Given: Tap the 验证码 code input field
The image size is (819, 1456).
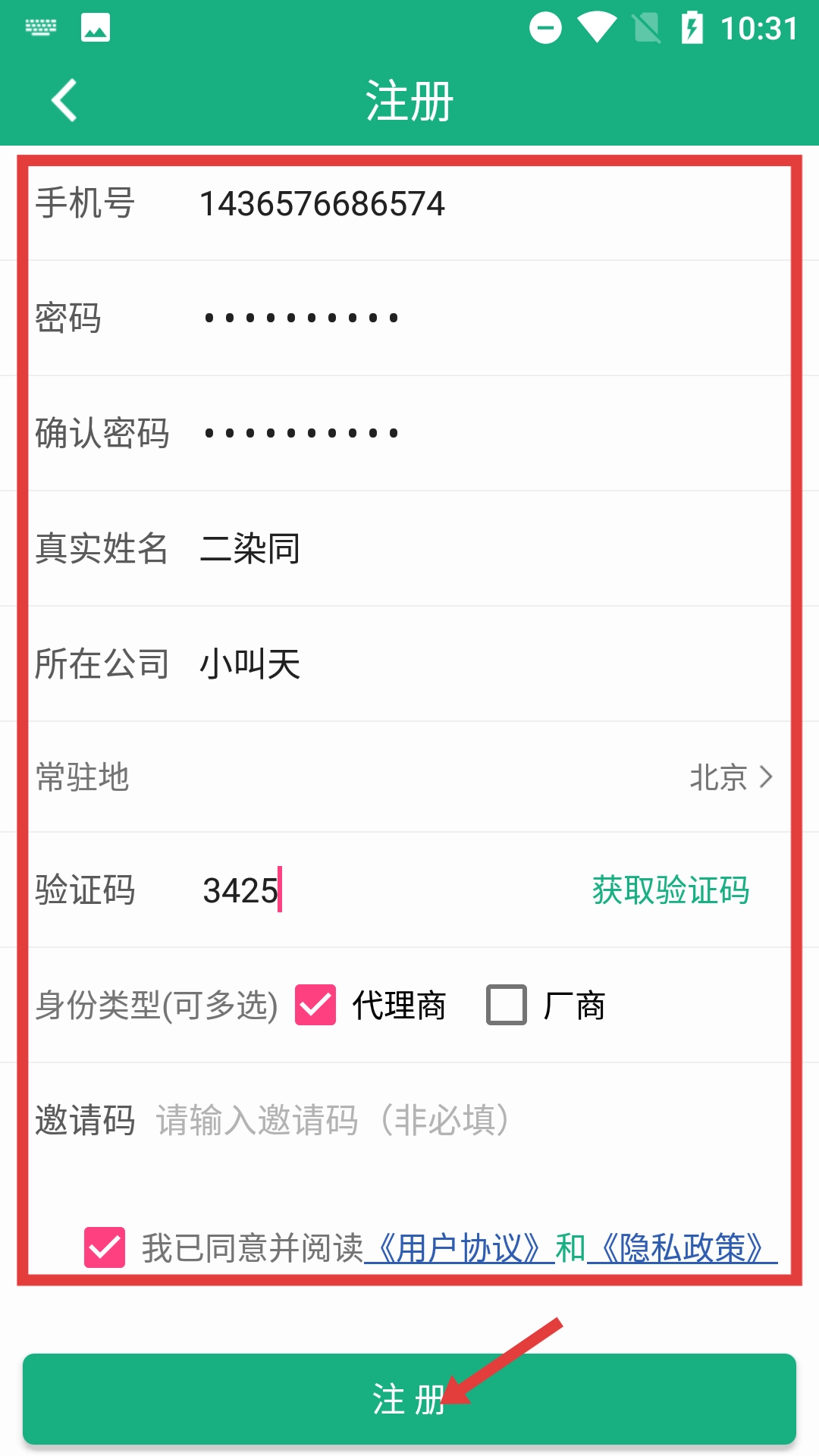Looking at the screenshot, I should [x=379, y=890].
